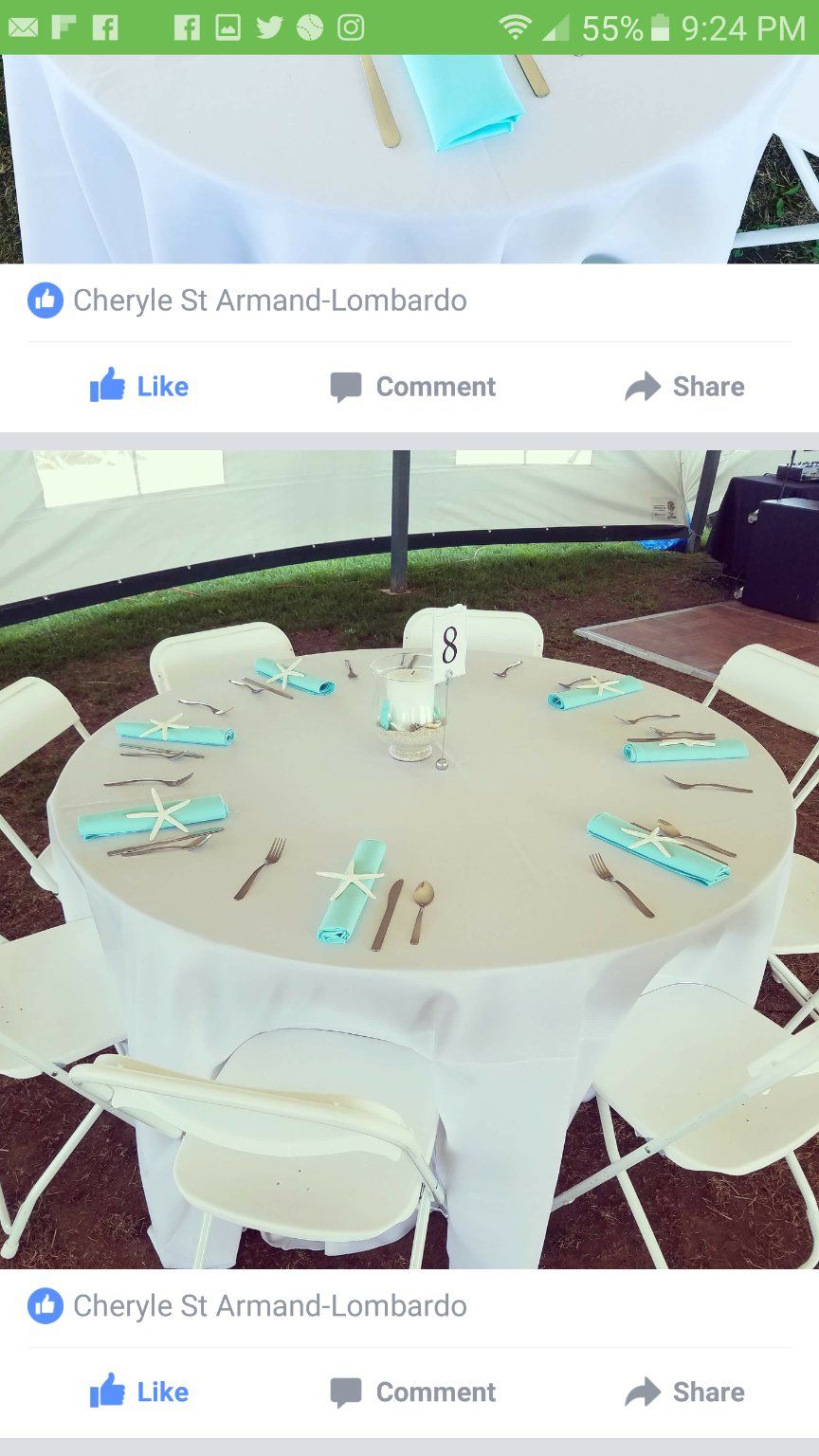Viewport: 819px width, 1456px height.
Task: Like the table number 8 photo post
Action: (139, 1392)
